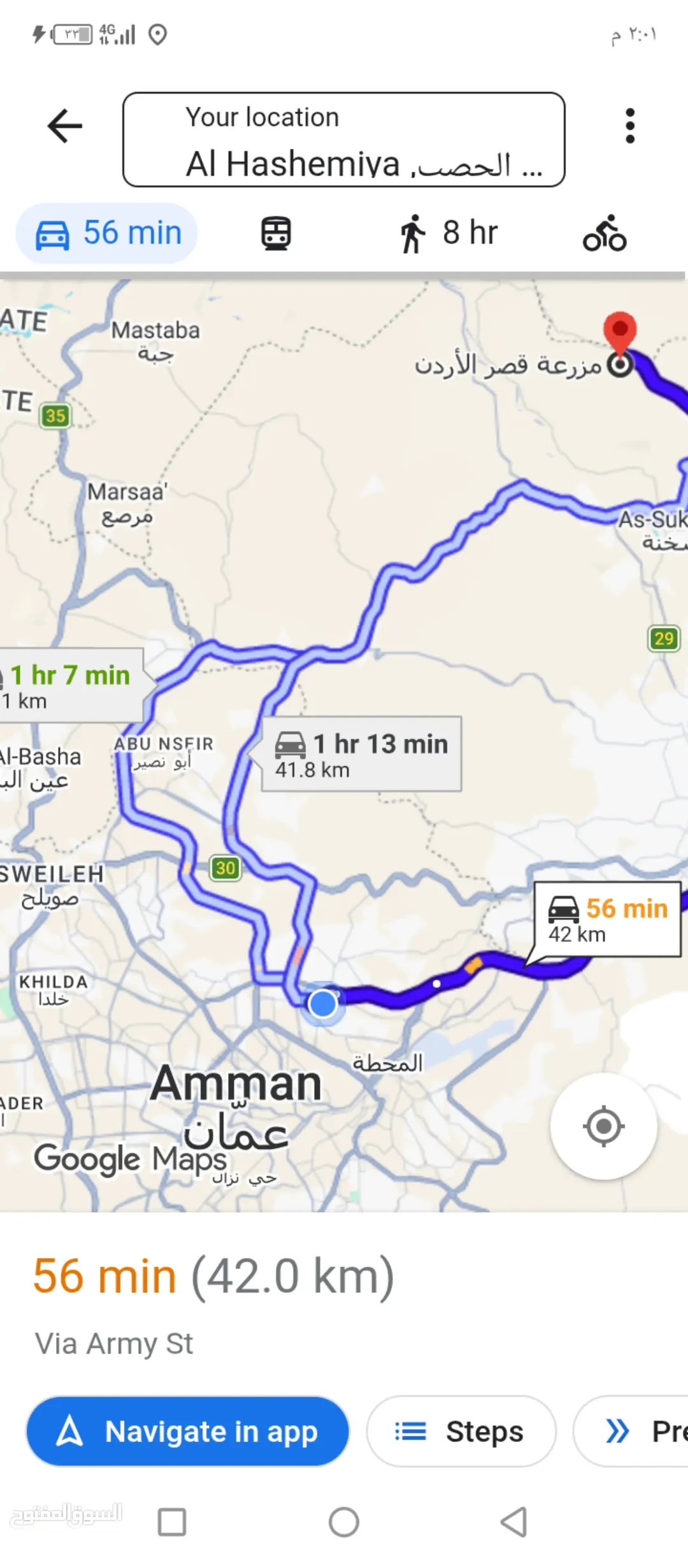Switch to cycling mode
The height and width of the screenshot is (1568, 688).
(605, 233)
